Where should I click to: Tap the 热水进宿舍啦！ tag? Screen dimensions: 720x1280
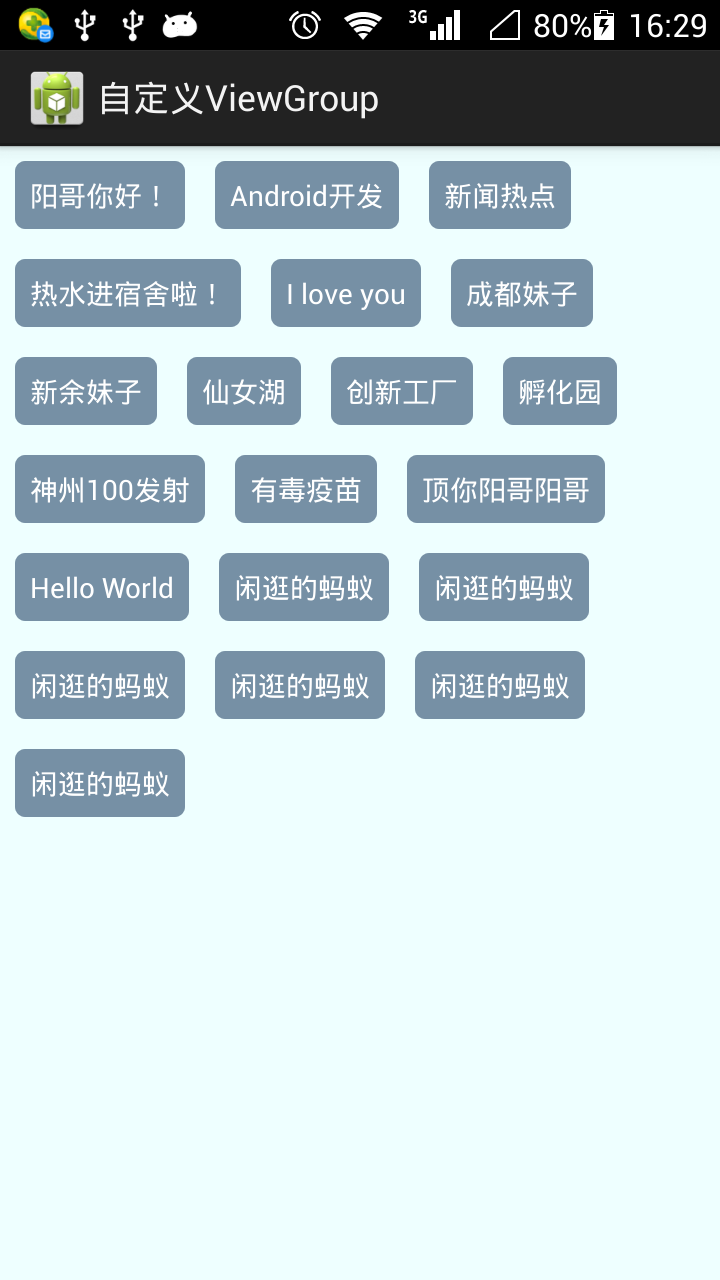[128, 293]
